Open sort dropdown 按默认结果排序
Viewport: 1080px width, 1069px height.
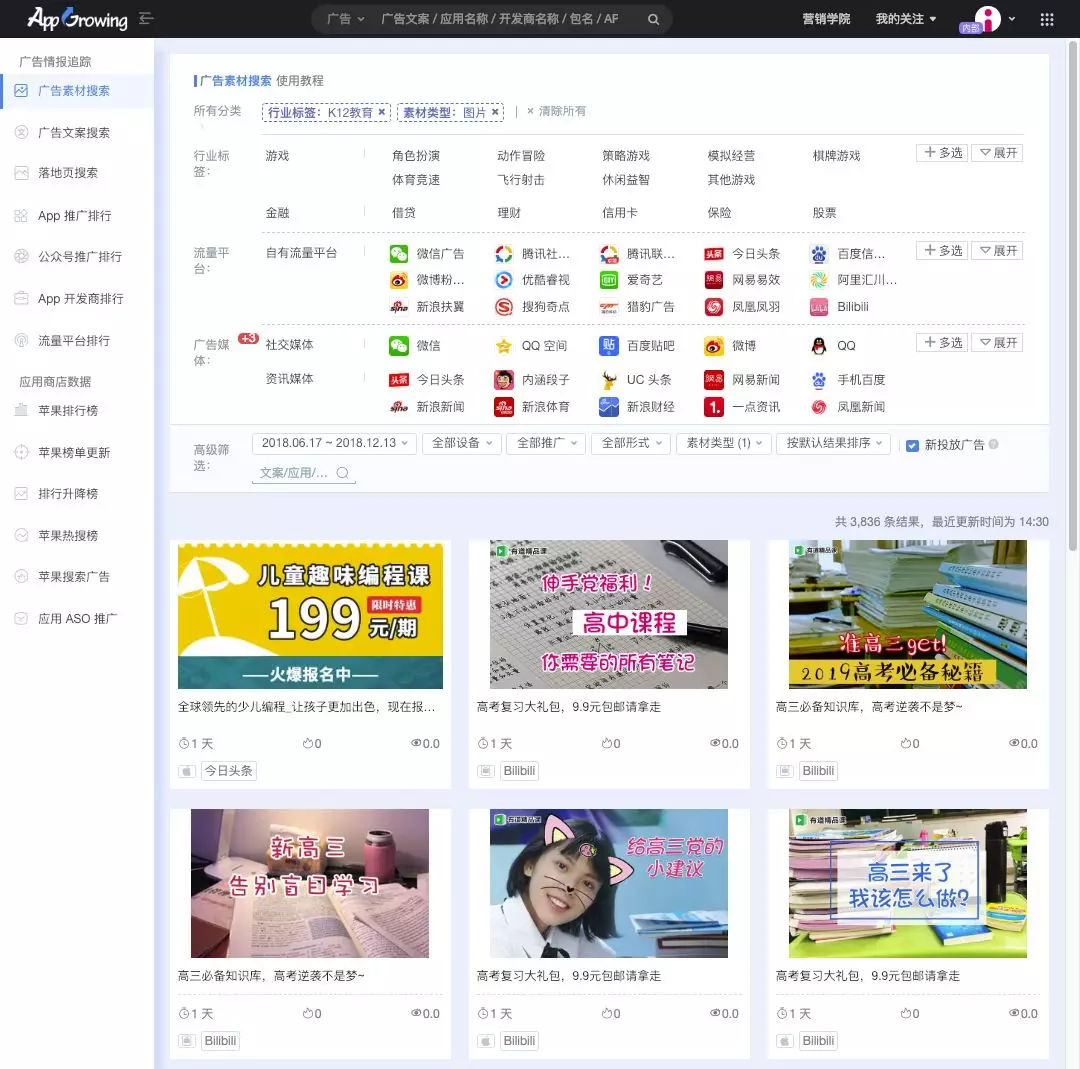pyautogui.click(x=833, y=443)
